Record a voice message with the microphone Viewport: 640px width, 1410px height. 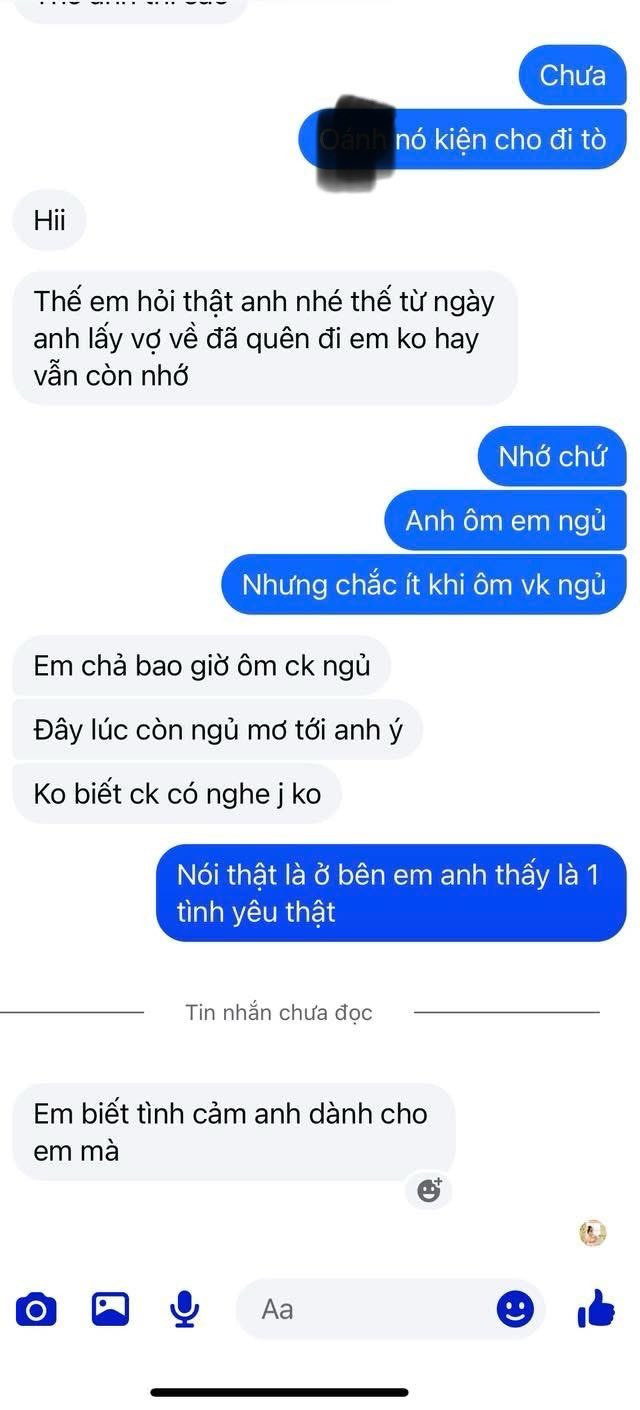[x=184, y=1308]
